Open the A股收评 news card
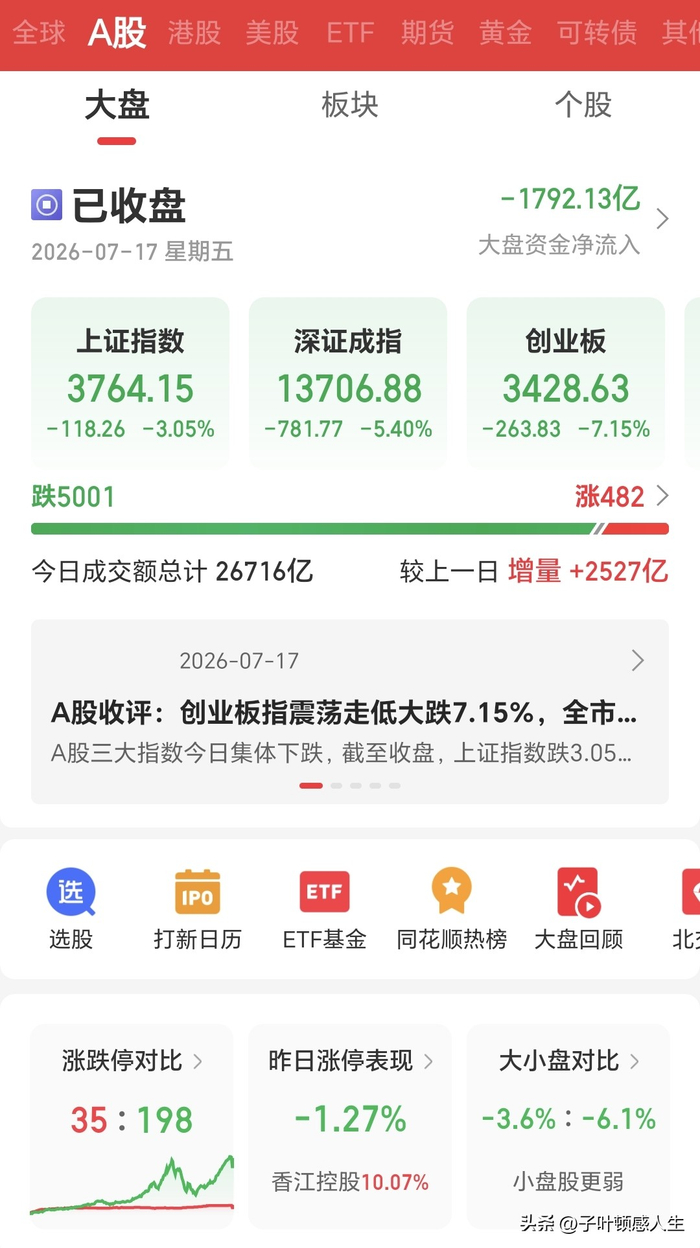The height and width of the screenshot is (1248, 700). 350,712
